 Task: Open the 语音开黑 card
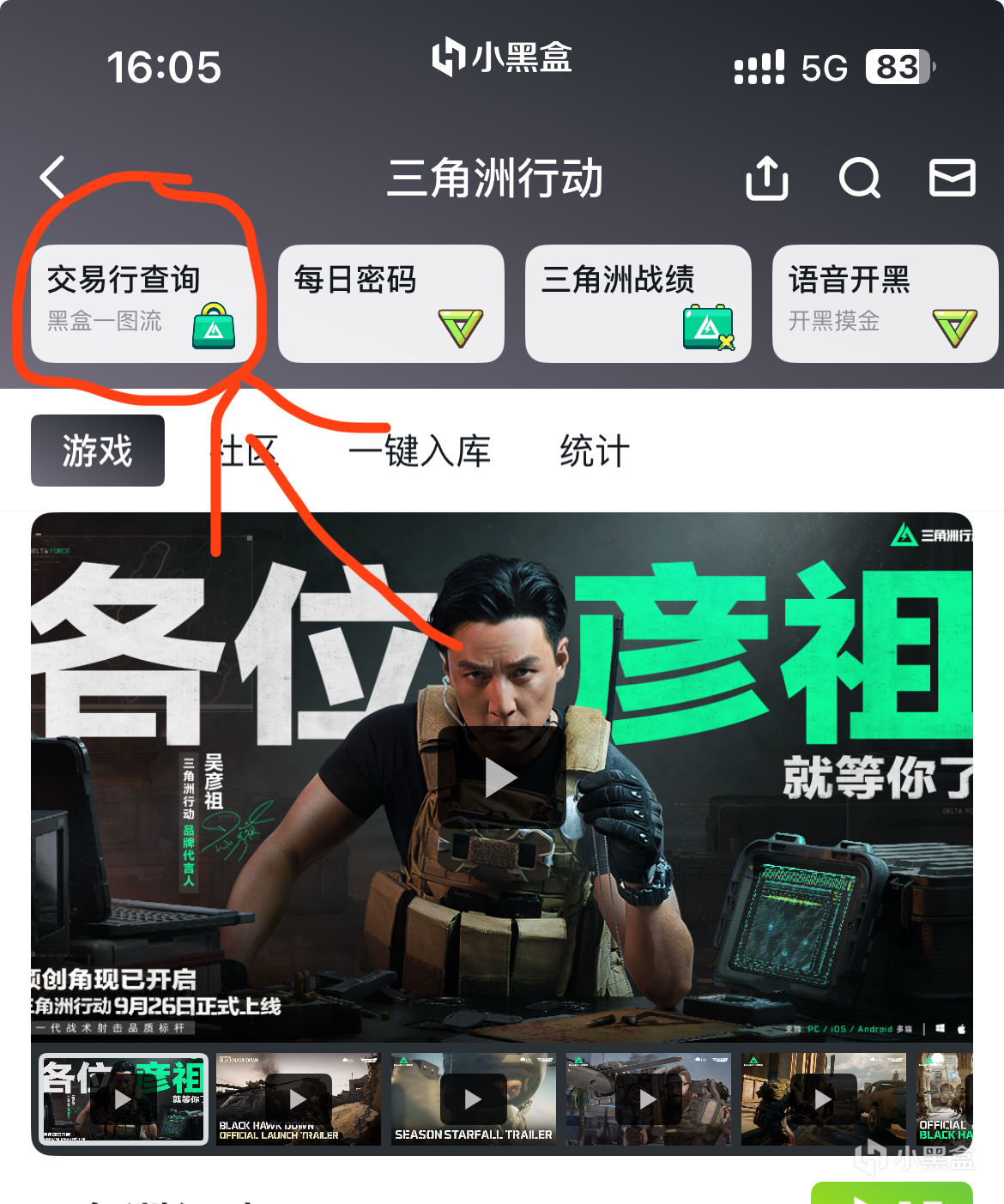coord(884,304)
